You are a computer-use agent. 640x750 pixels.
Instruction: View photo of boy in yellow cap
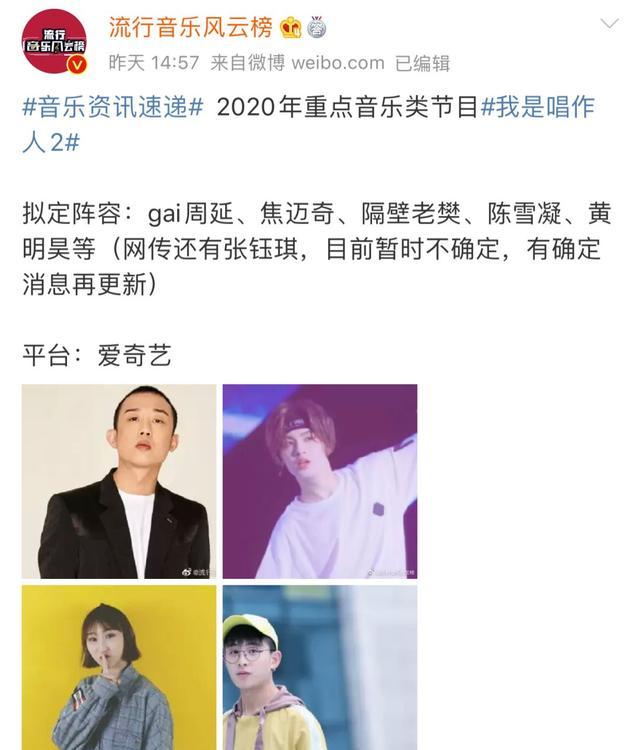[x=319, y=667]
